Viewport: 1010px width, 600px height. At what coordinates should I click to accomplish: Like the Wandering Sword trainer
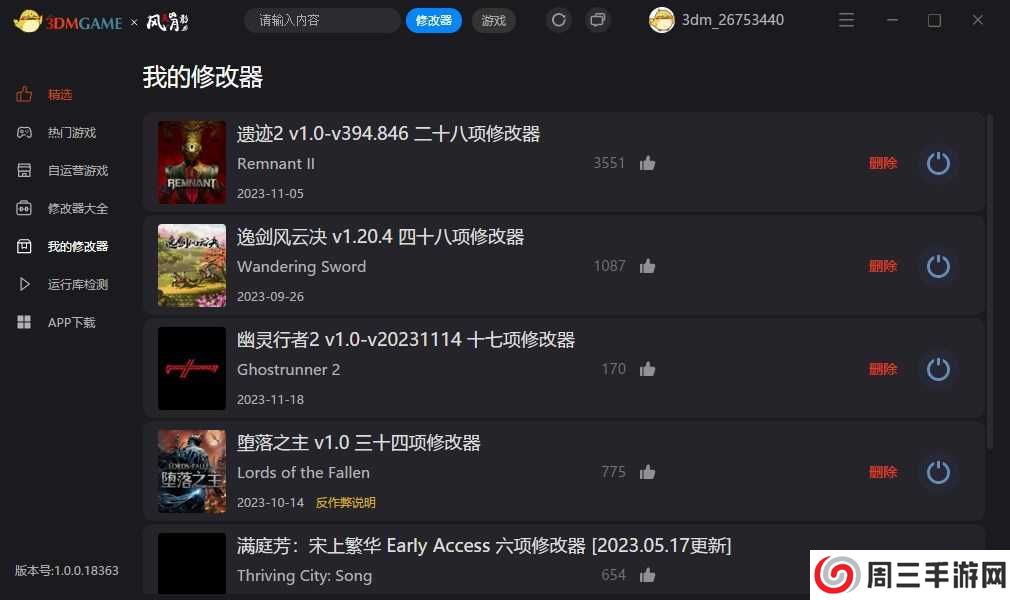(x=648, y=267)
